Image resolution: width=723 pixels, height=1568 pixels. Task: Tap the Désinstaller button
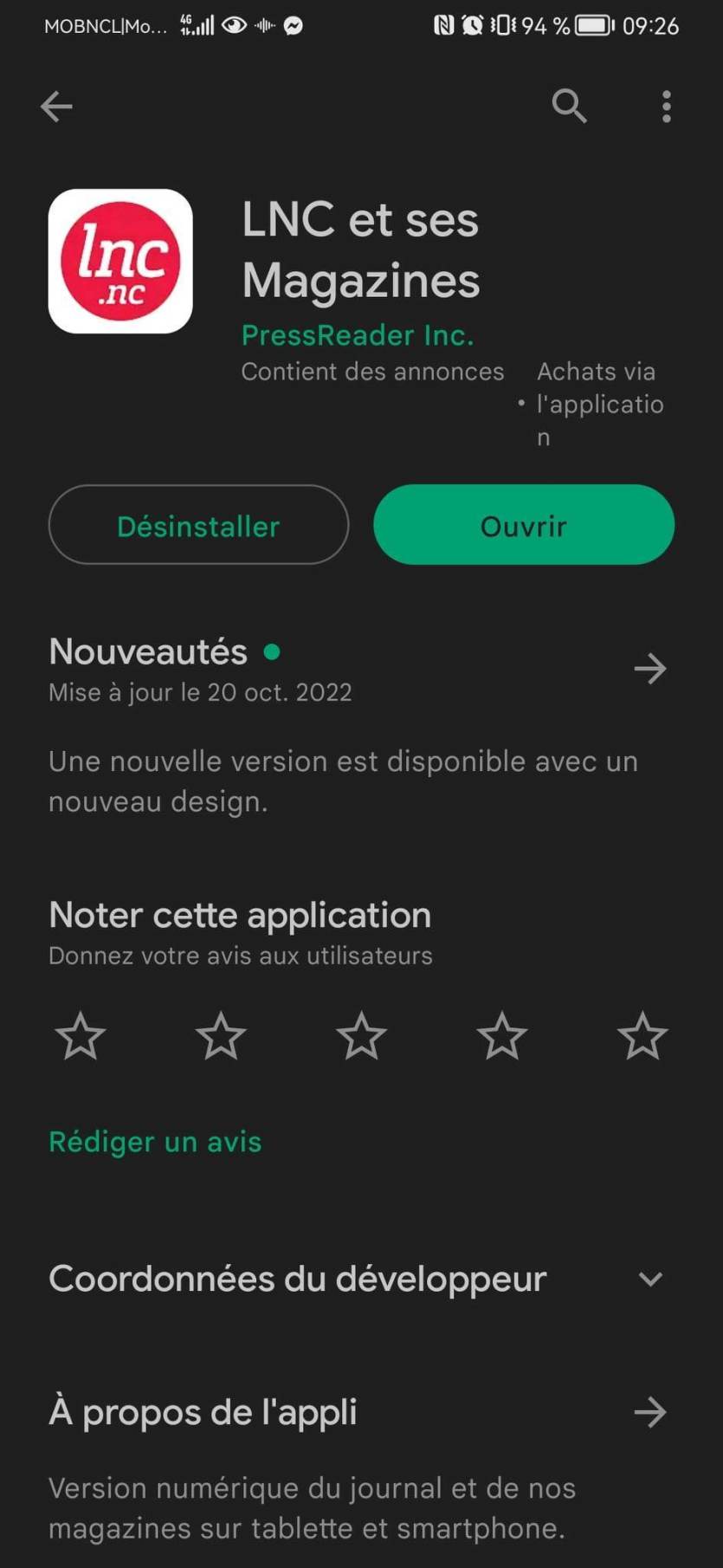(x=198, y=525)
